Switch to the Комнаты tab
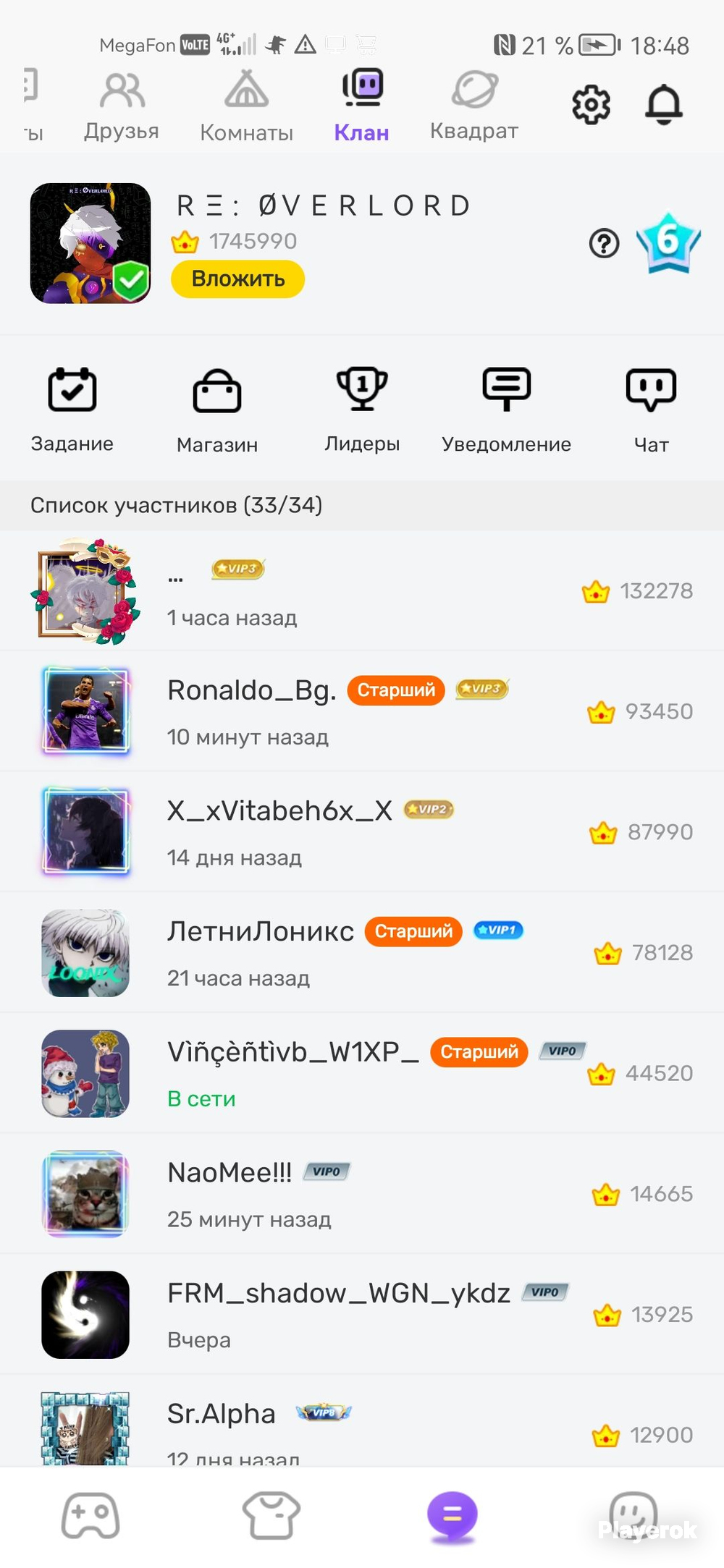The image size is (724, 1568). [246, 106]
